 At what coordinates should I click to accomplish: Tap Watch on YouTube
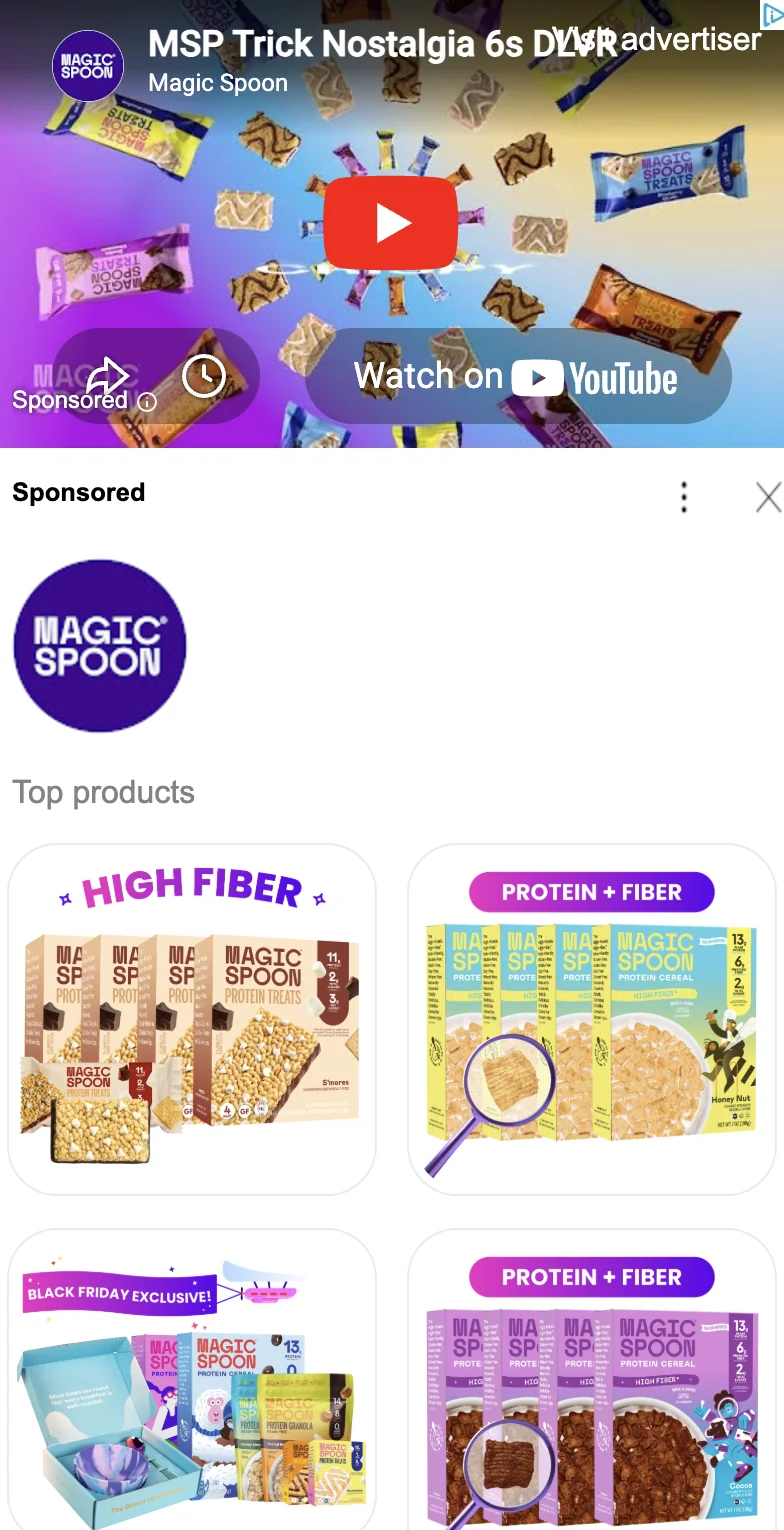pos(517,377)
